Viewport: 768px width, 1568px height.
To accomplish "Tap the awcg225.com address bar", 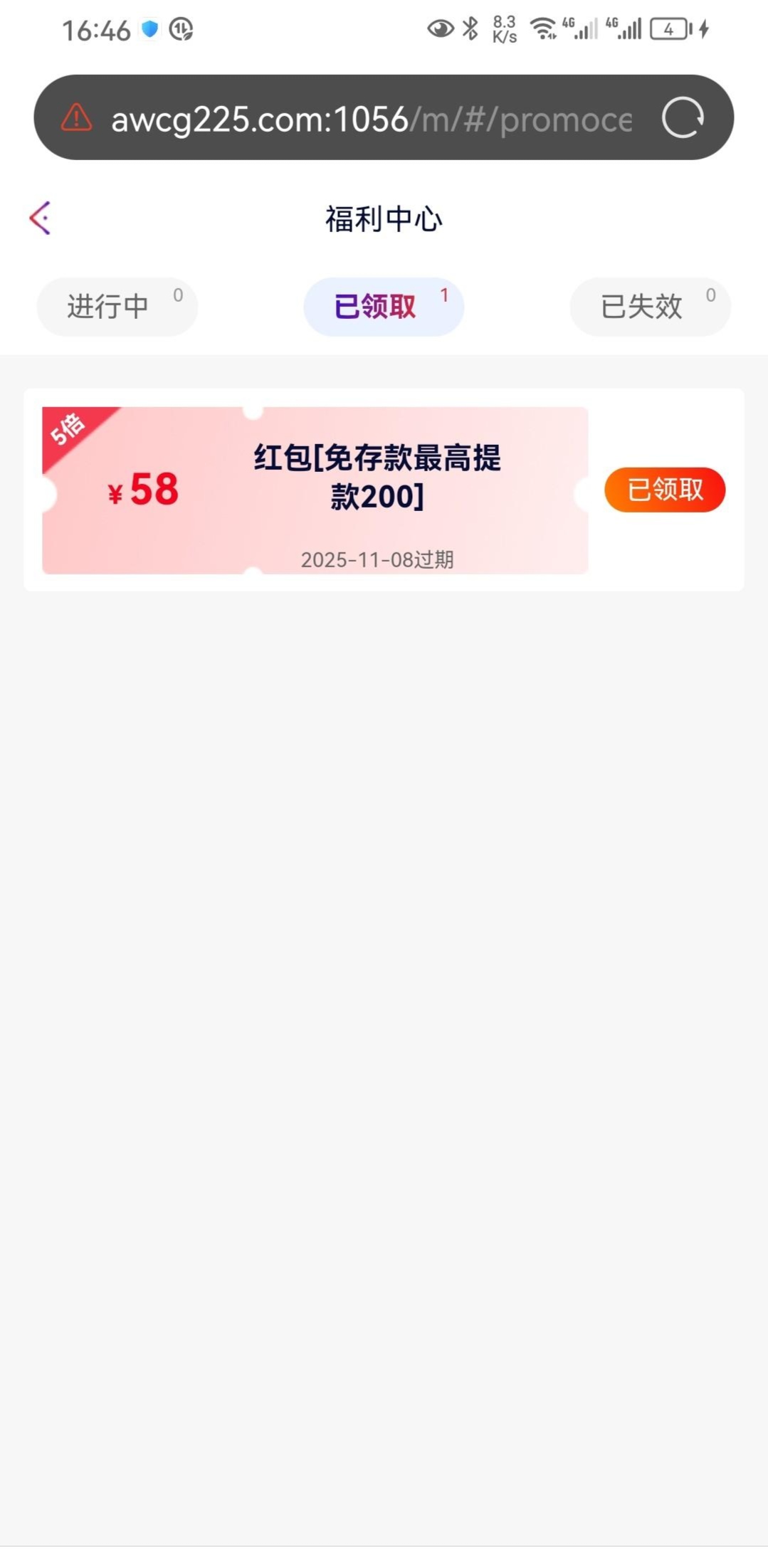I will click(x=370, y=119).
